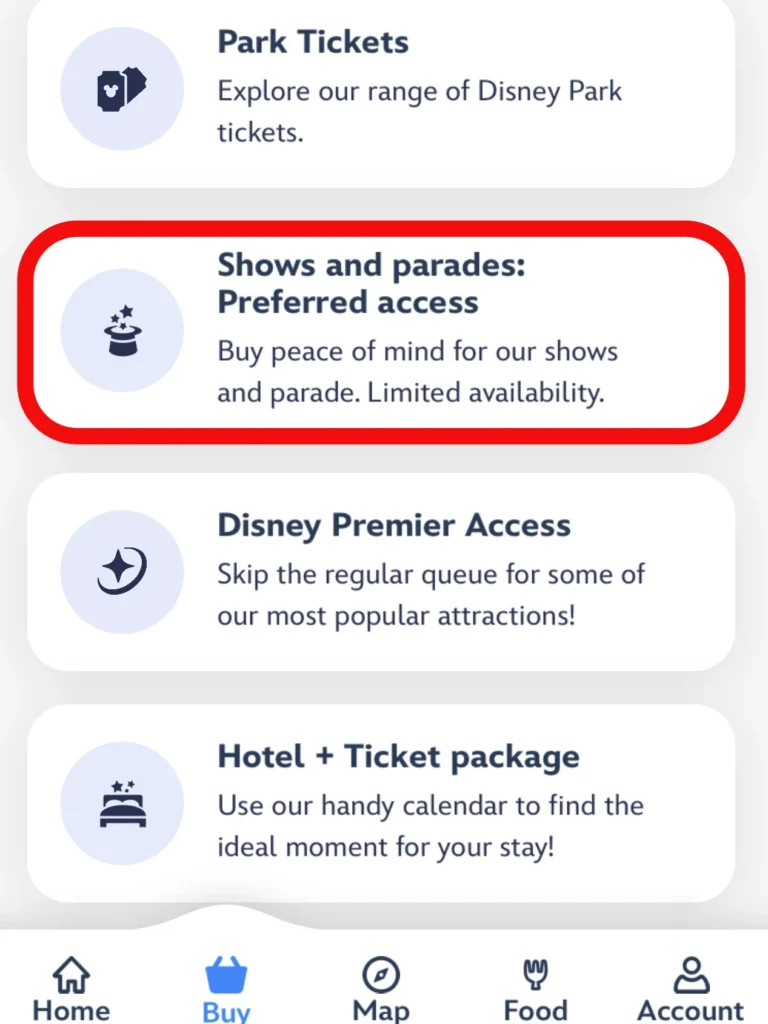Switch to the Account tab
768x1024 pixels.
pos(690,989)
